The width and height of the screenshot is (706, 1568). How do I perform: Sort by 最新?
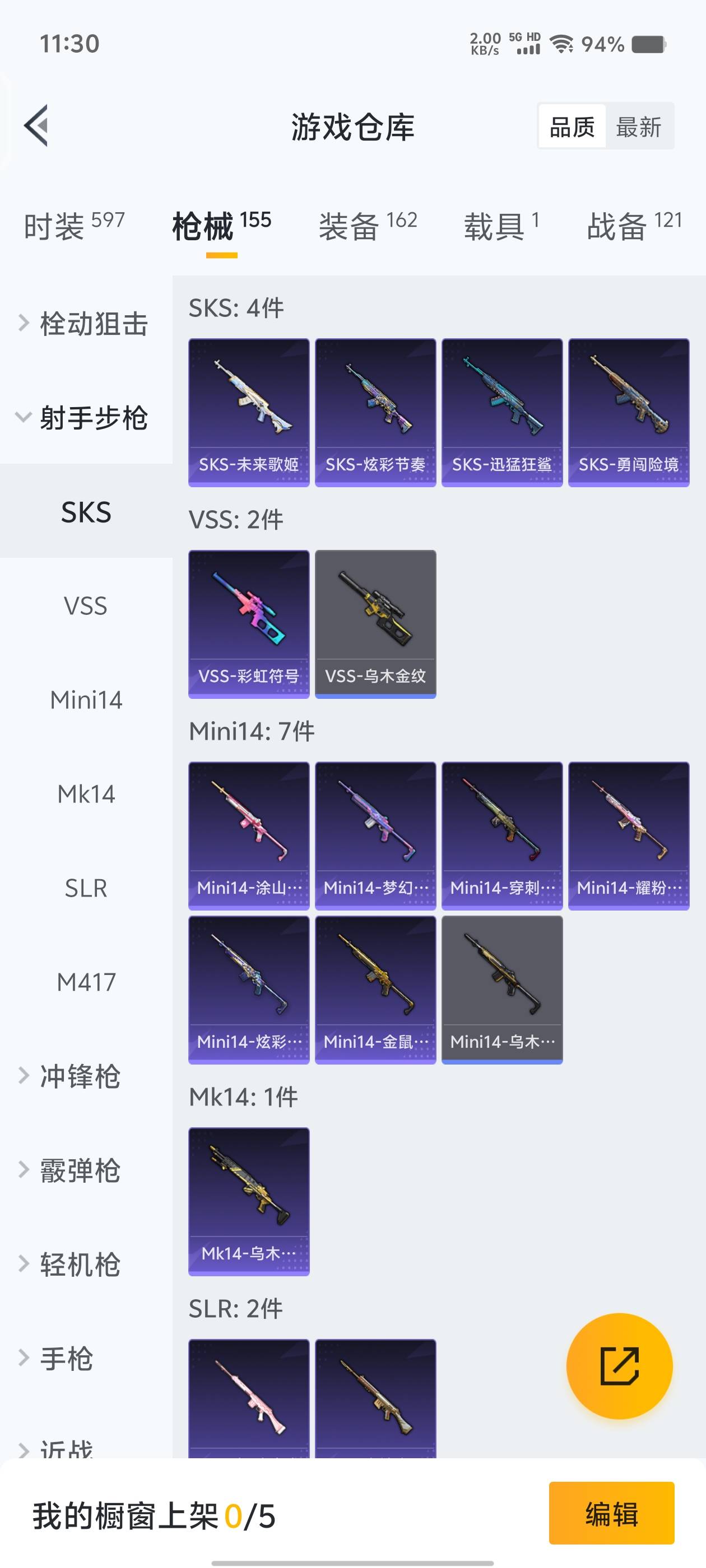638,127
